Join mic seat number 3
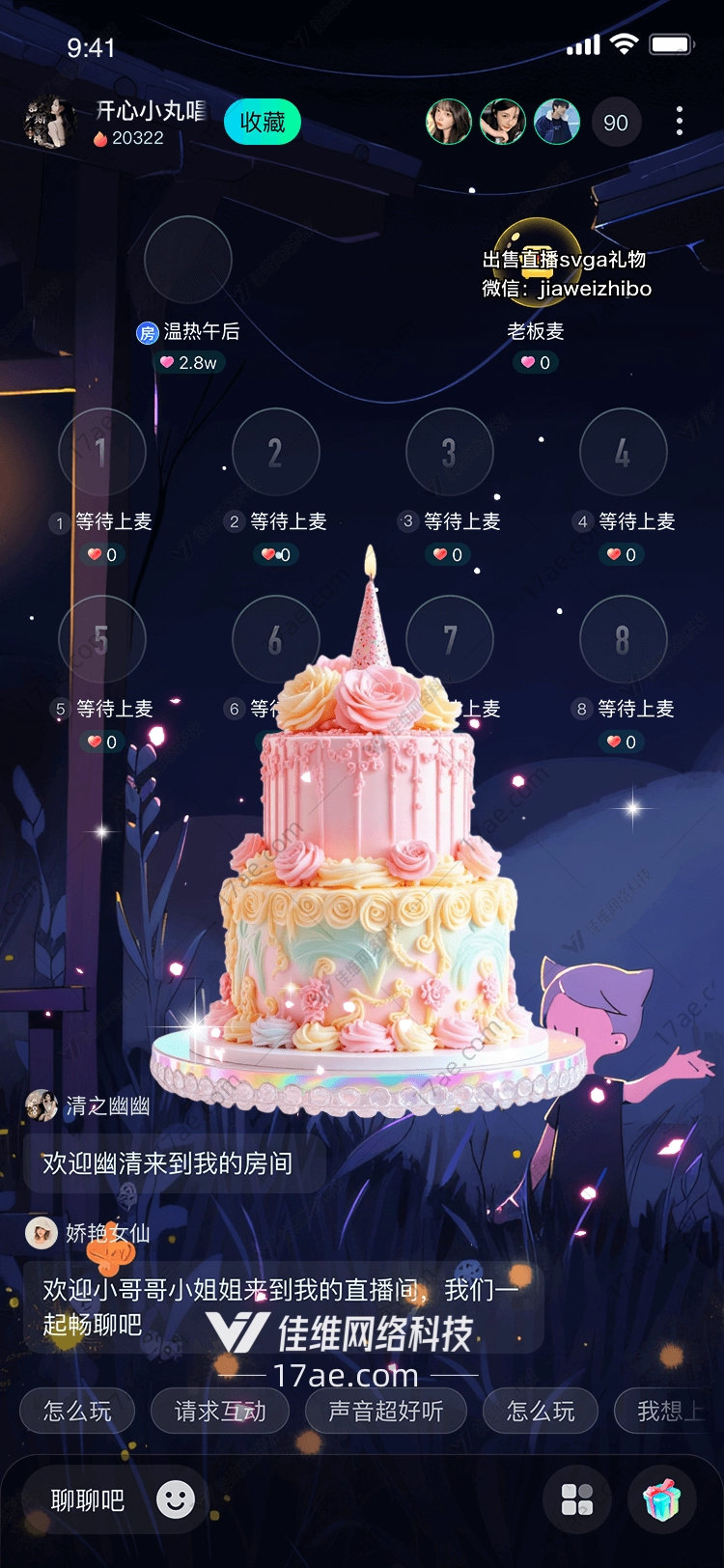Screen dimensions: 724x1568 pos(449,452)
